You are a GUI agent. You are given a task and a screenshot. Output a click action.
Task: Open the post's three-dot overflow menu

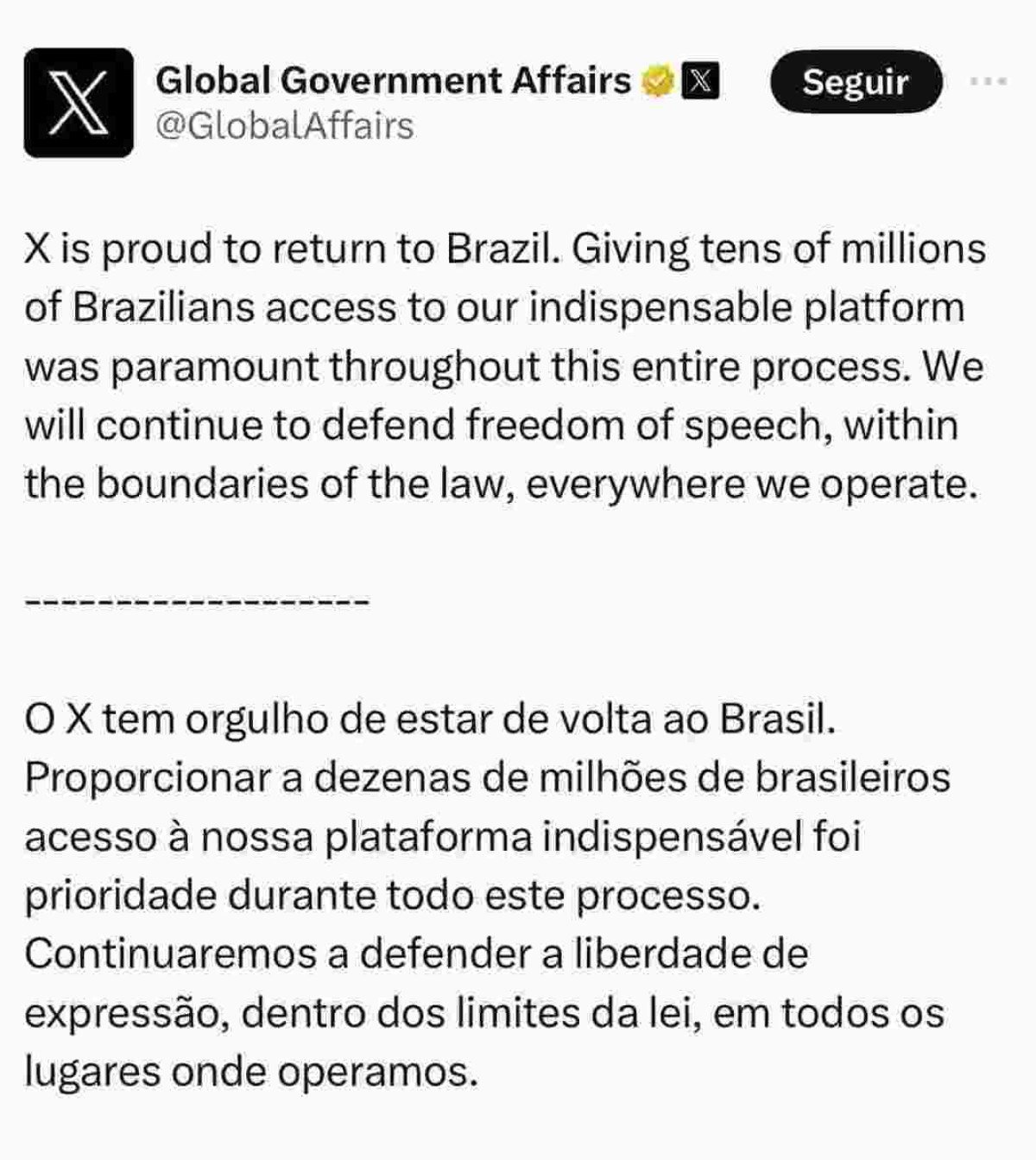coord(989,82)
